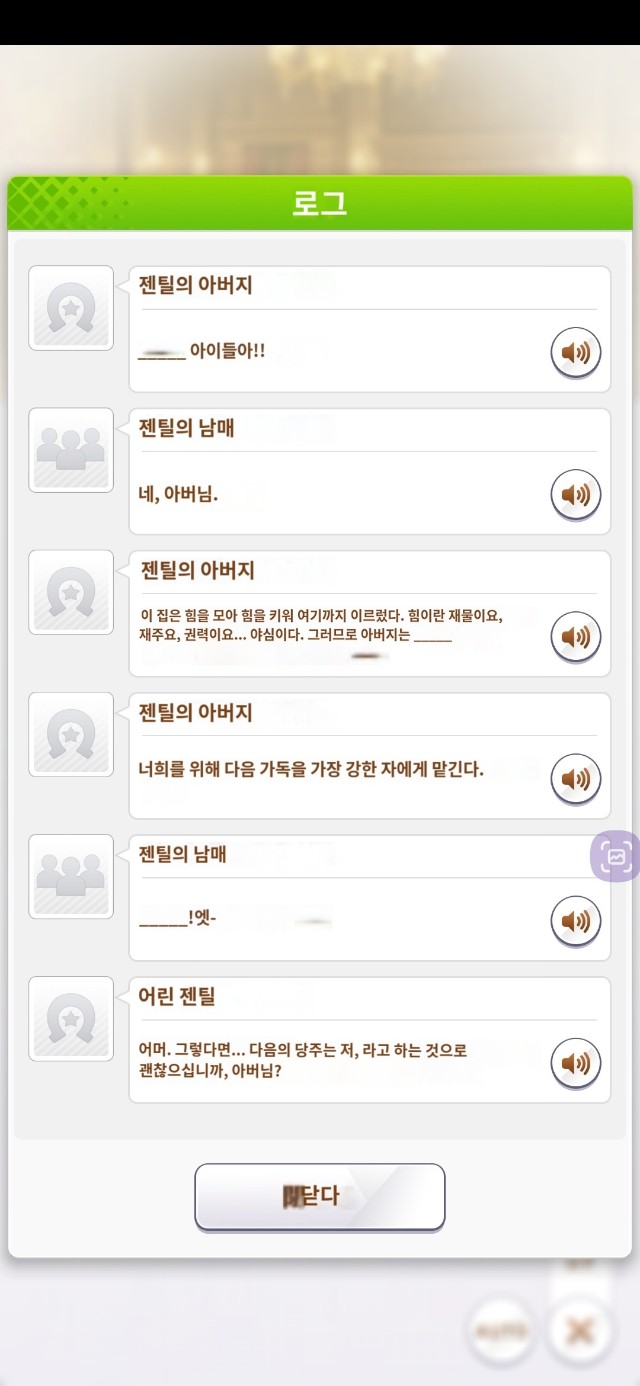Play voice for '너희를 위해 다음 가독을' line
This screenshot has height=1386, width=640.
tap(576, 779)
